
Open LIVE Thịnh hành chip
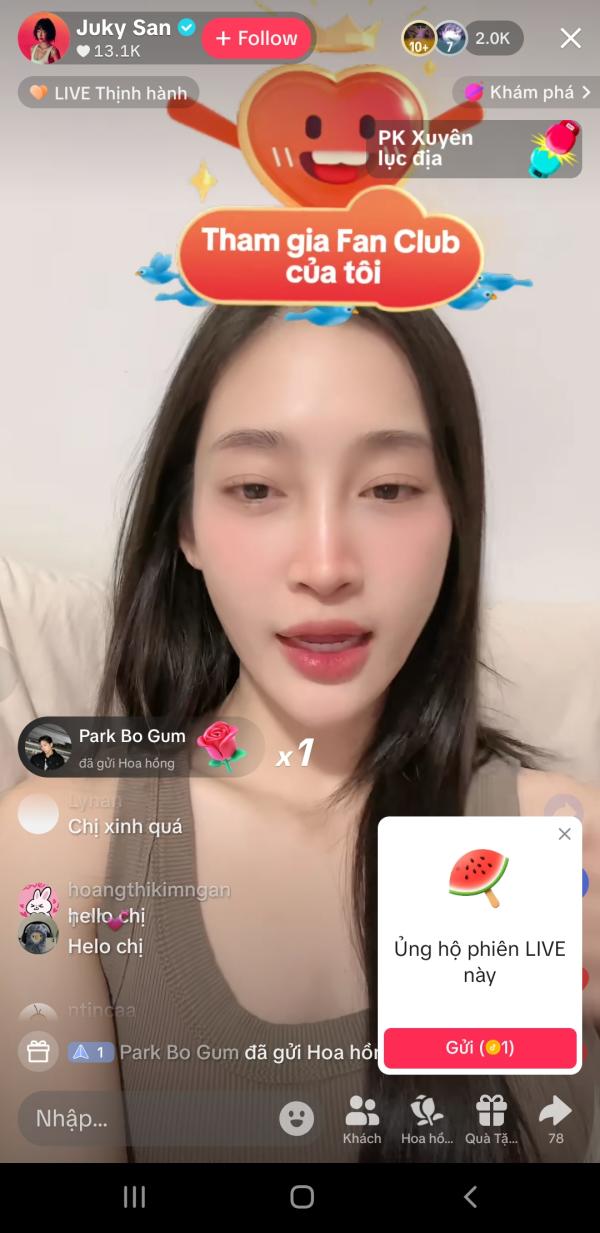108,93
